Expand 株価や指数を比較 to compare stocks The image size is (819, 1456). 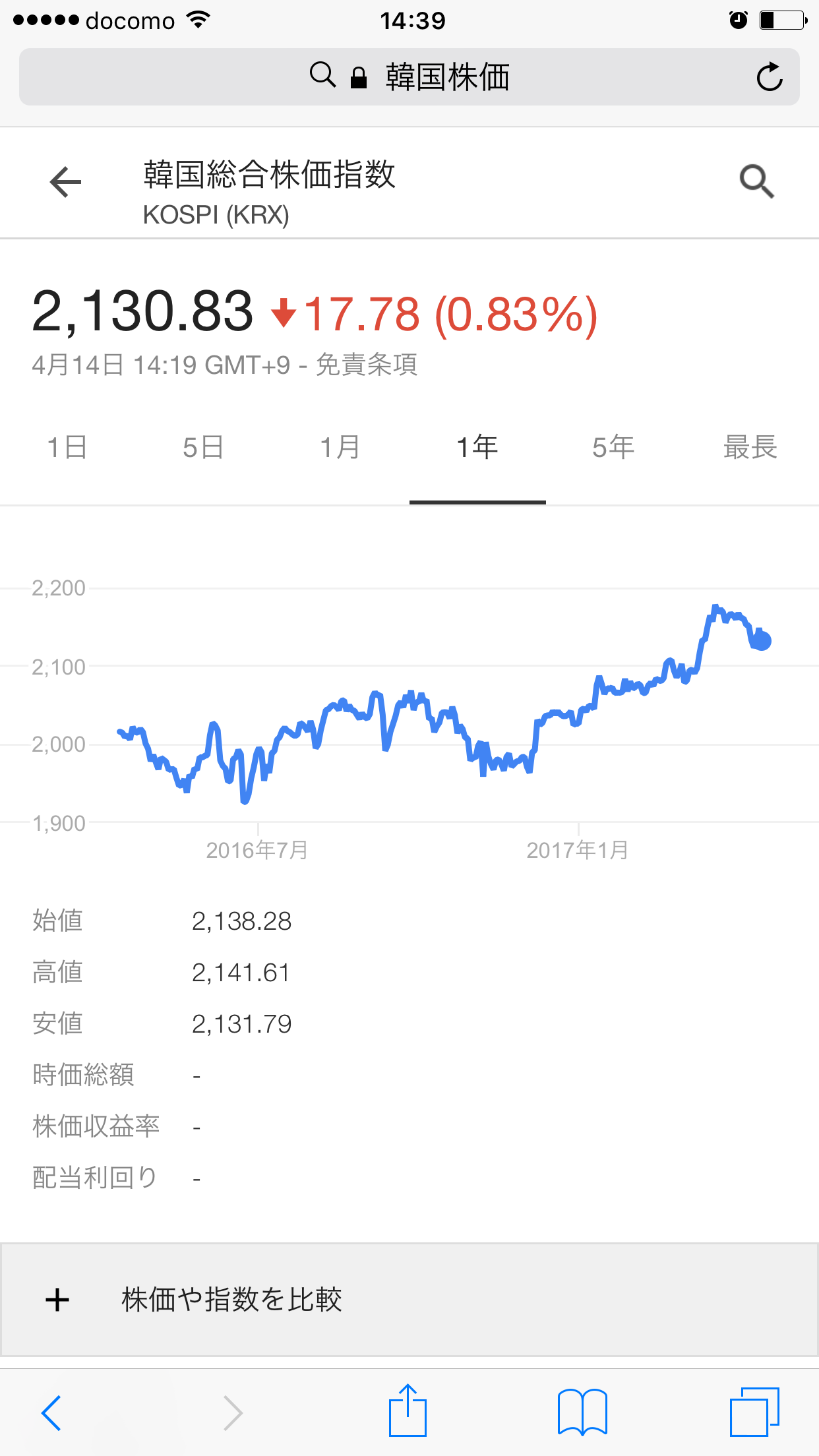tap(409, 1300)
